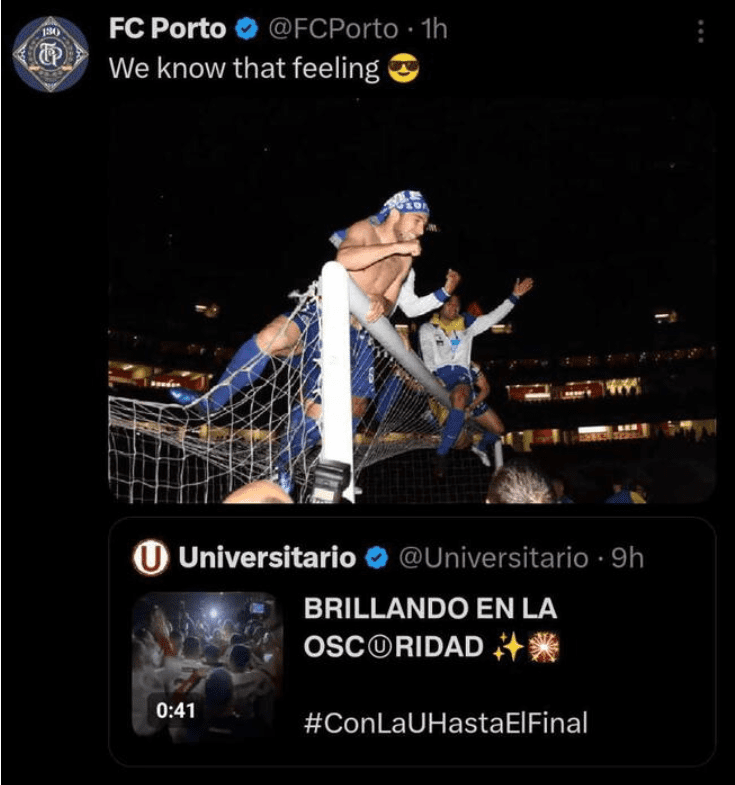The width and height of the screenshot is (735, 785).
Task: Open FC Porto's profile picture
Action: [x=50, y=54]
